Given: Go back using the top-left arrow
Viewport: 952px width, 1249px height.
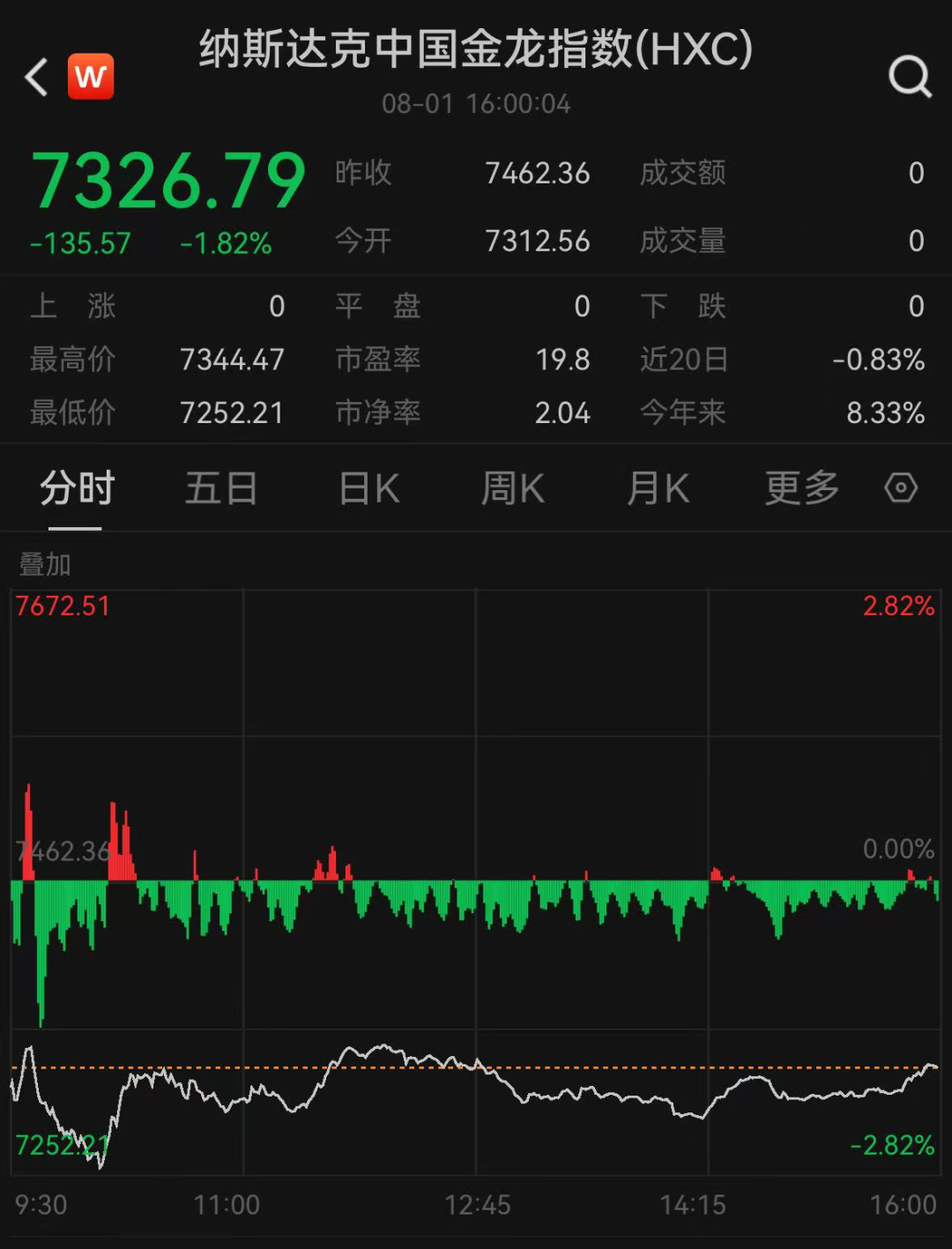Looking at the screenshot, I should [x=36, y=78].
